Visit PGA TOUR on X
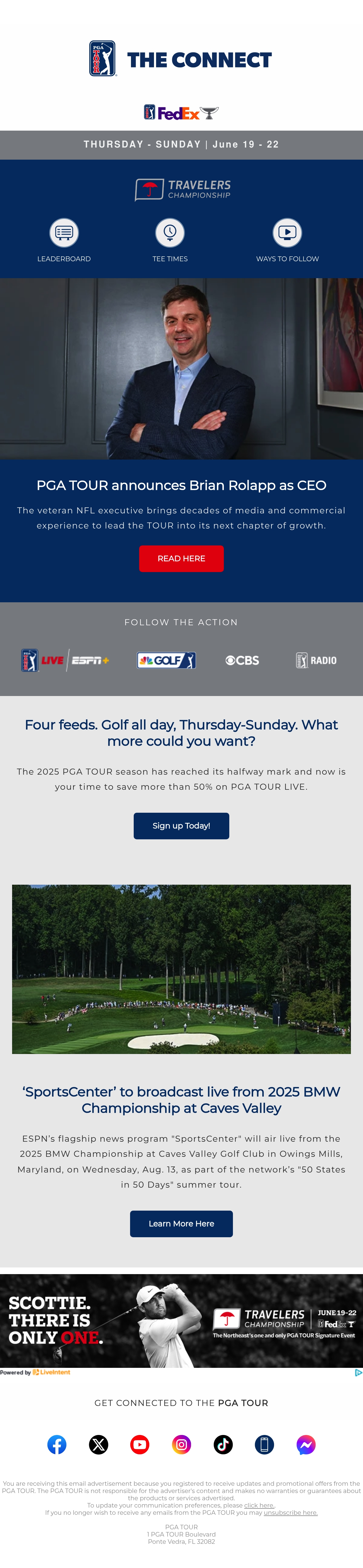The image size is (363, 1568). (x=99, y=1444)
